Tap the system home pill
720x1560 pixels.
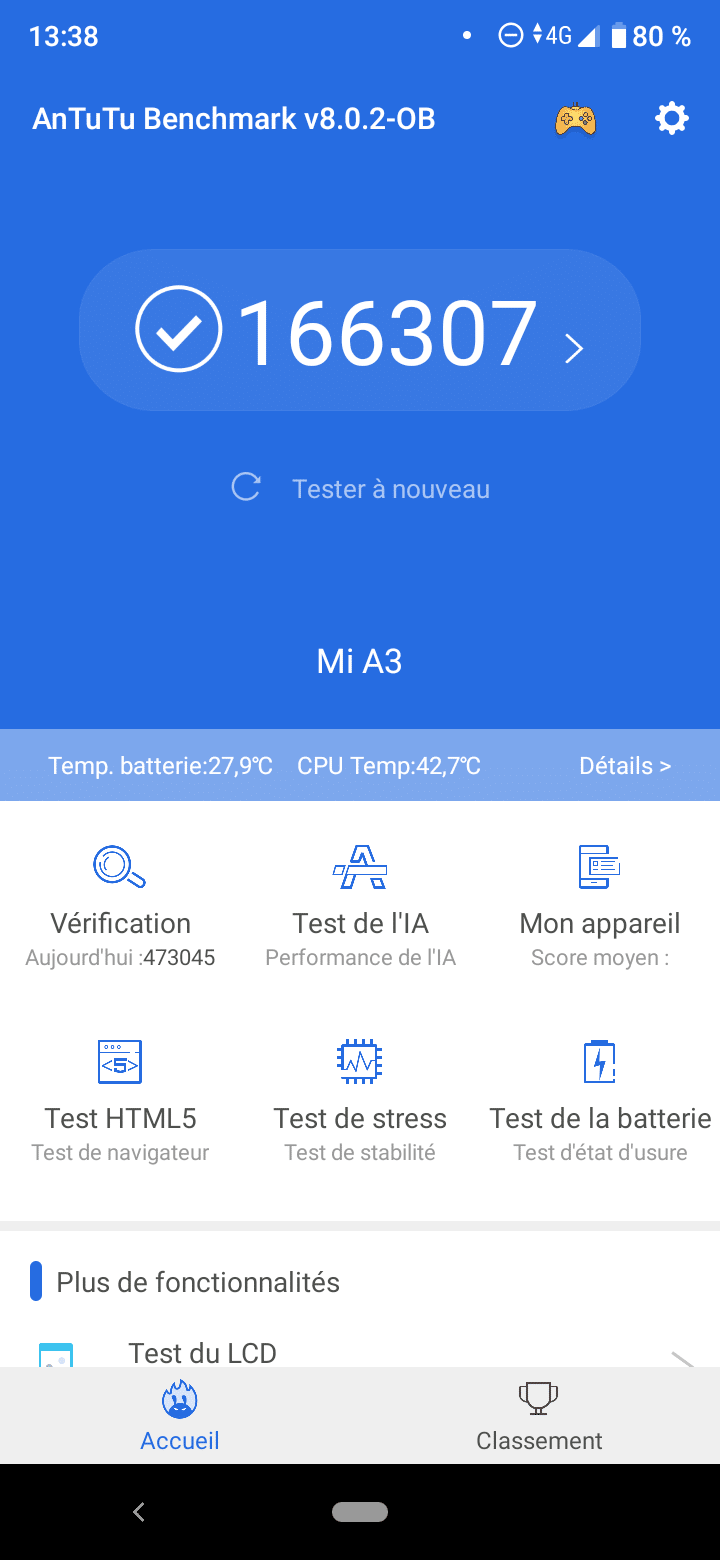(x=360, y=1512)
